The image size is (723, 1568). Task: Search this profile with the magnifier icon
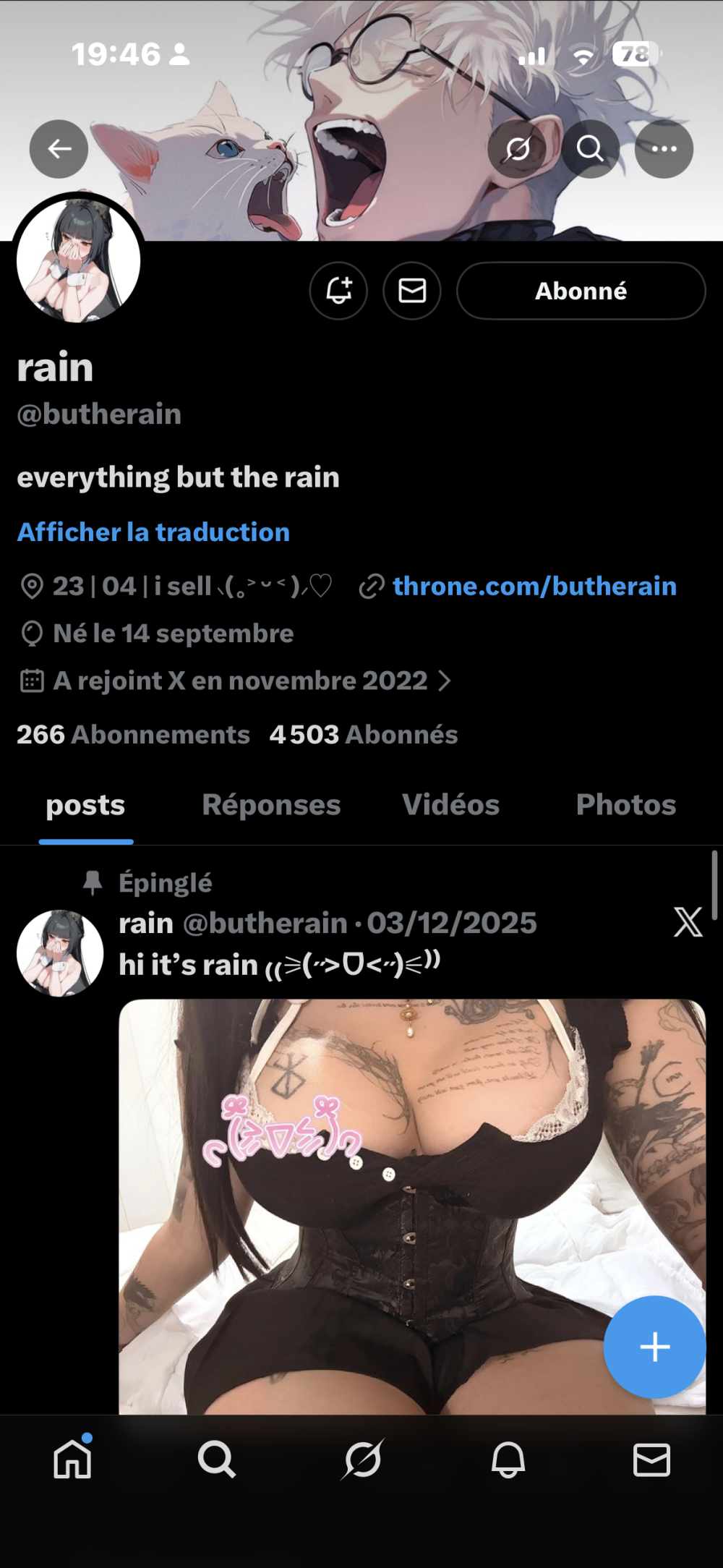click(x=591, y=149)
